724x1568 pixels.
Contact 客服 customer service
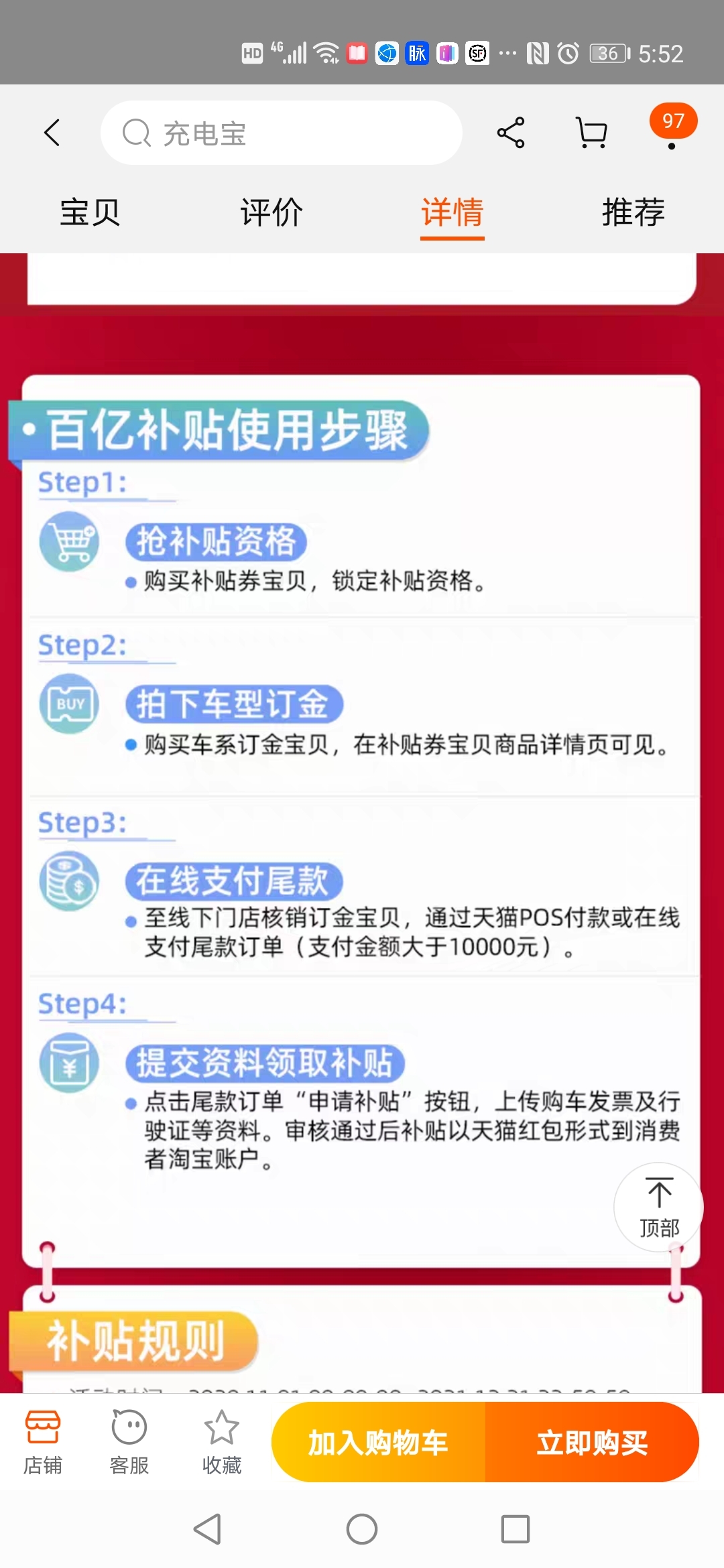coord(129,1442)
